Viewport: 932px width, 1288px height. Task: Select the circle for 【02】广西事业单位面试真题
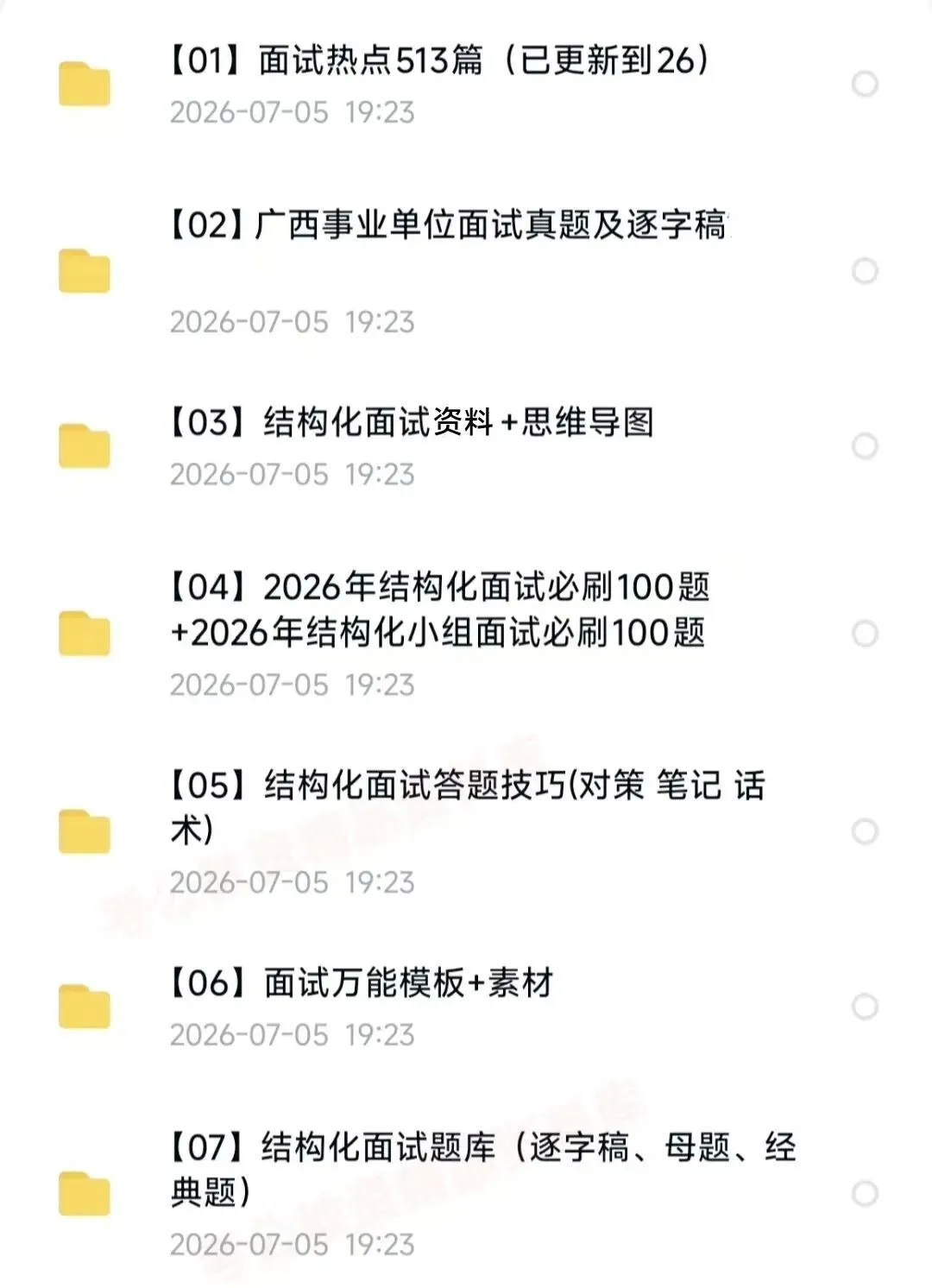[x=865, y=271]
